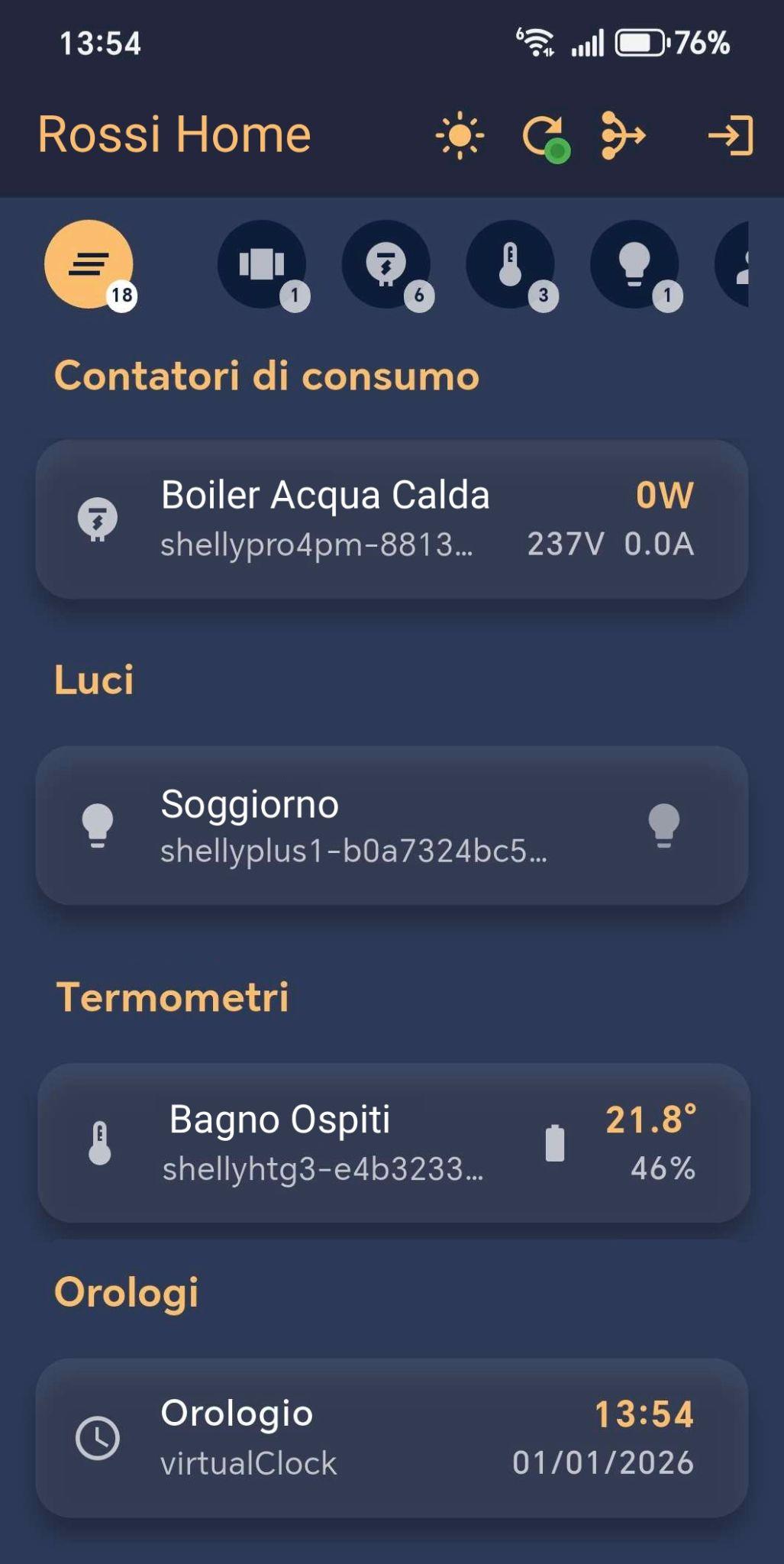Select the all-devices filter tab showing 18

[90, 264]
